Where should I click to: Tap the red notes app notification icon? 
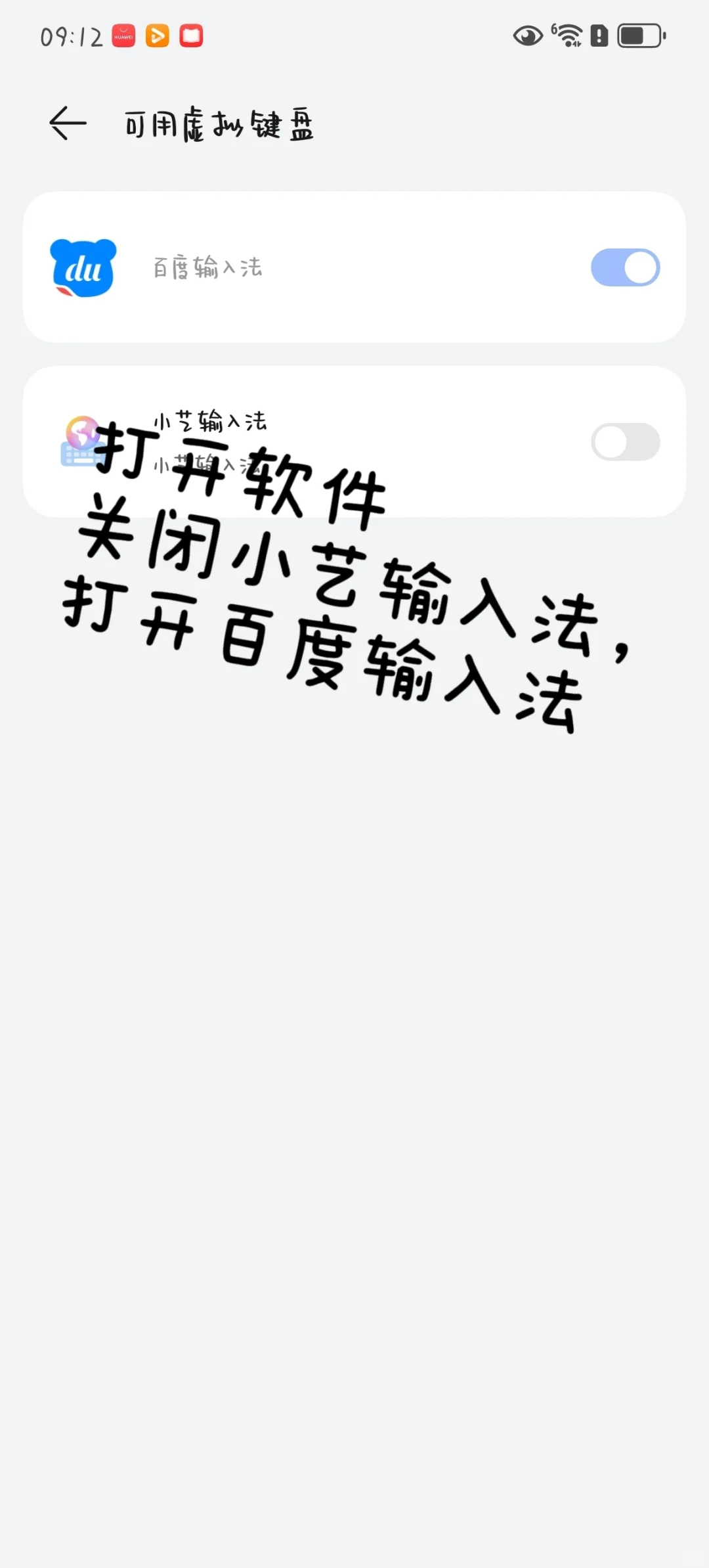tap(191, 36)
